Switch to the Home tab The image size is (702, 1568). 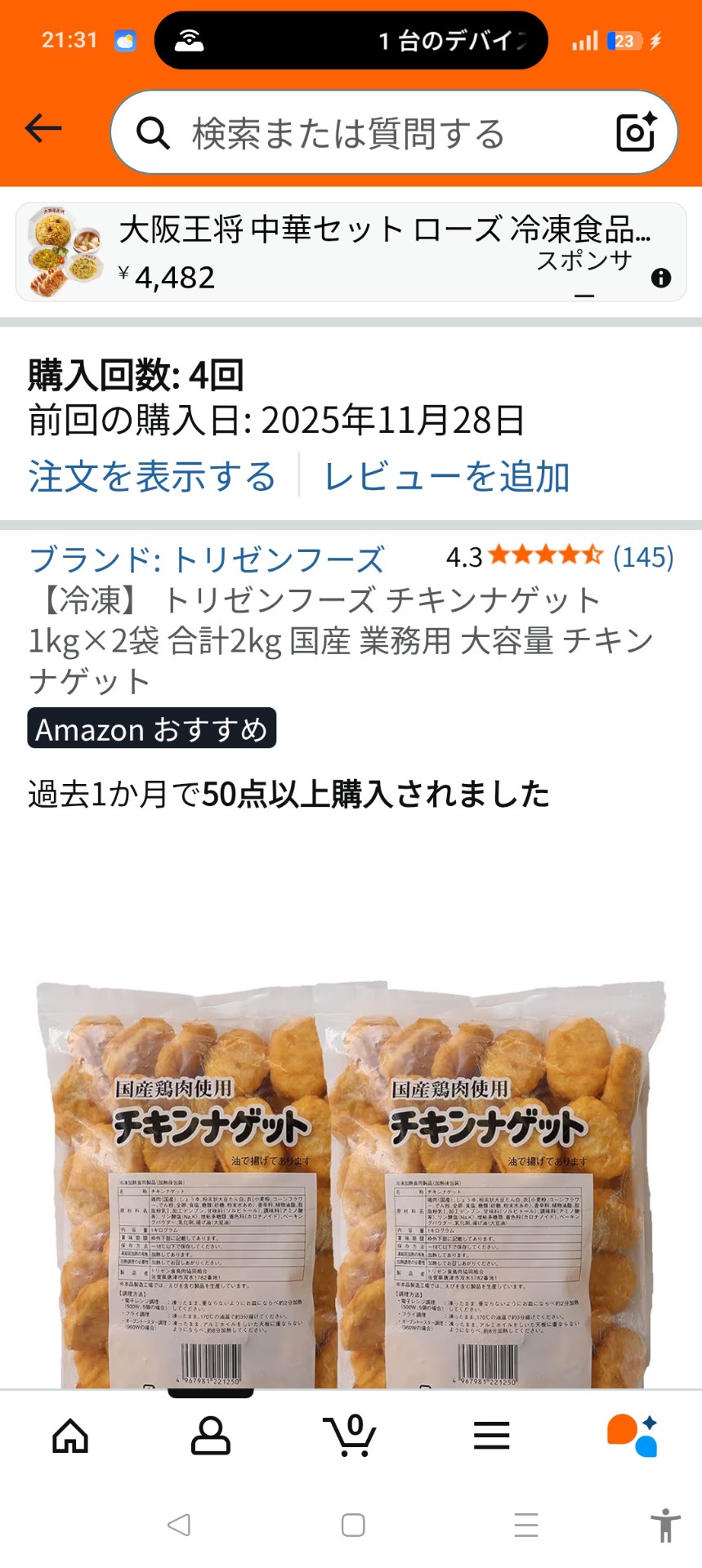tap(70, 1436)
